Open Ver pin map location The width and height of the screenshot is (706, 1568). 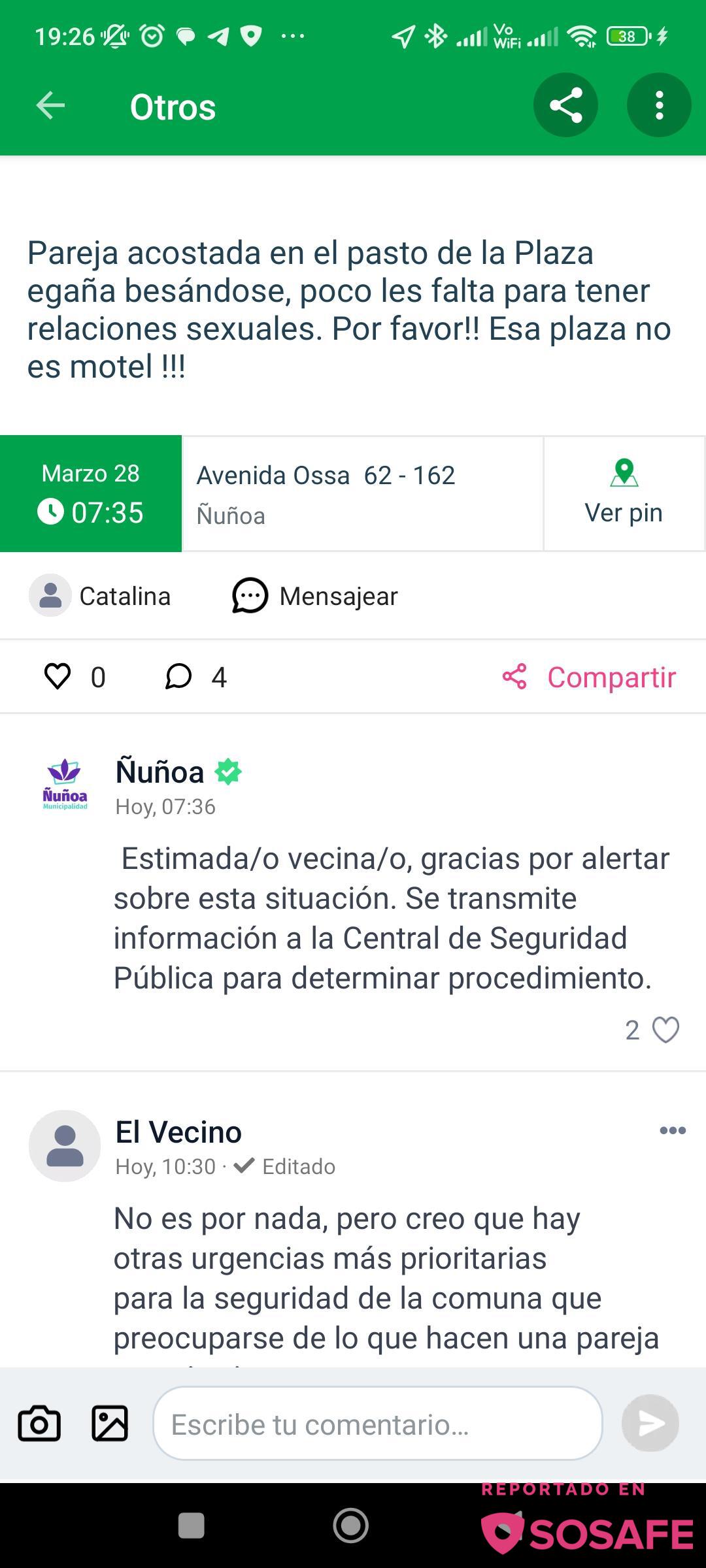click(624, 494)
